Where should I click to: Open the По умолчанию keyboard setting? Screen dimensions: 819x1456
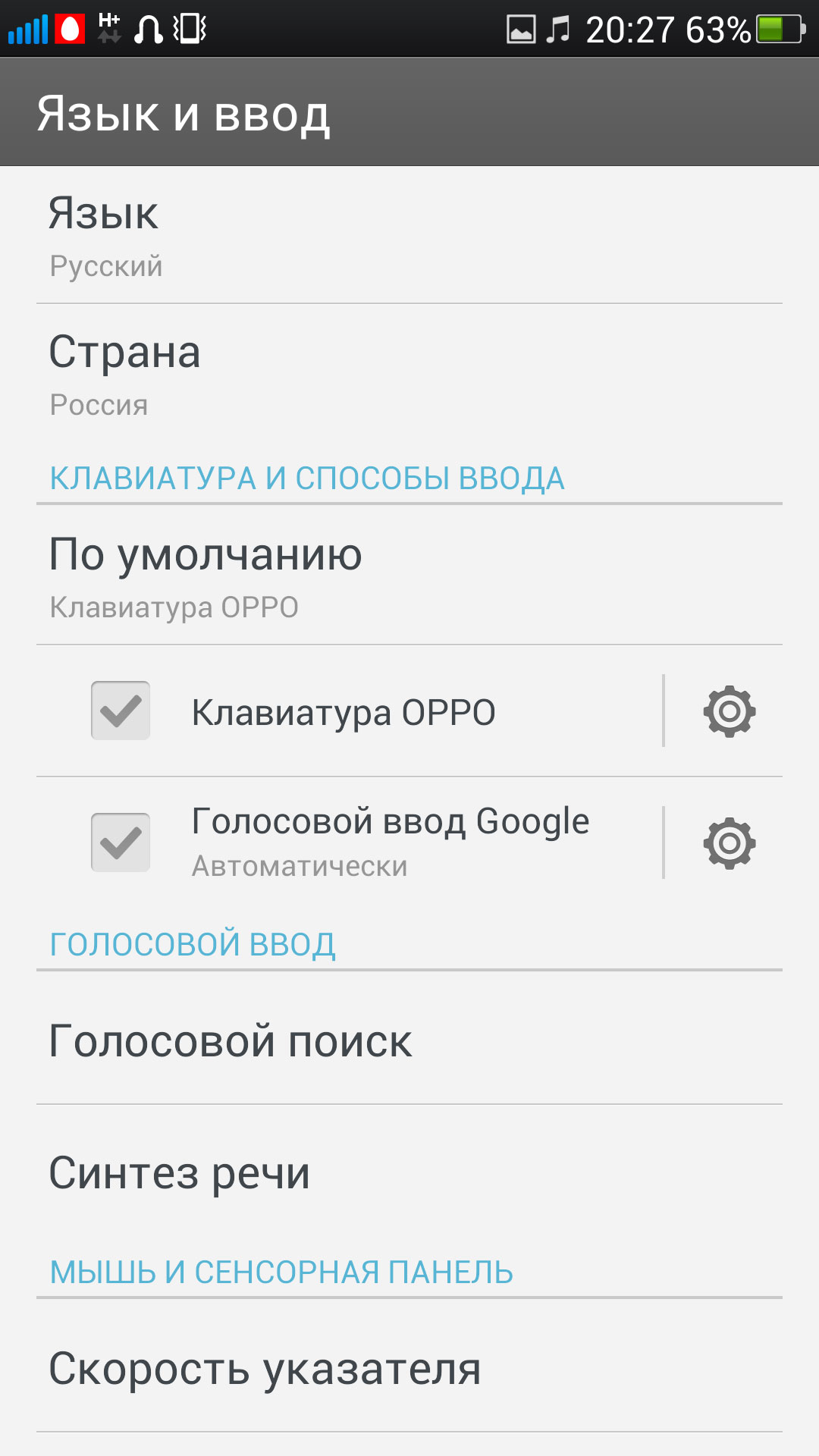409,576
